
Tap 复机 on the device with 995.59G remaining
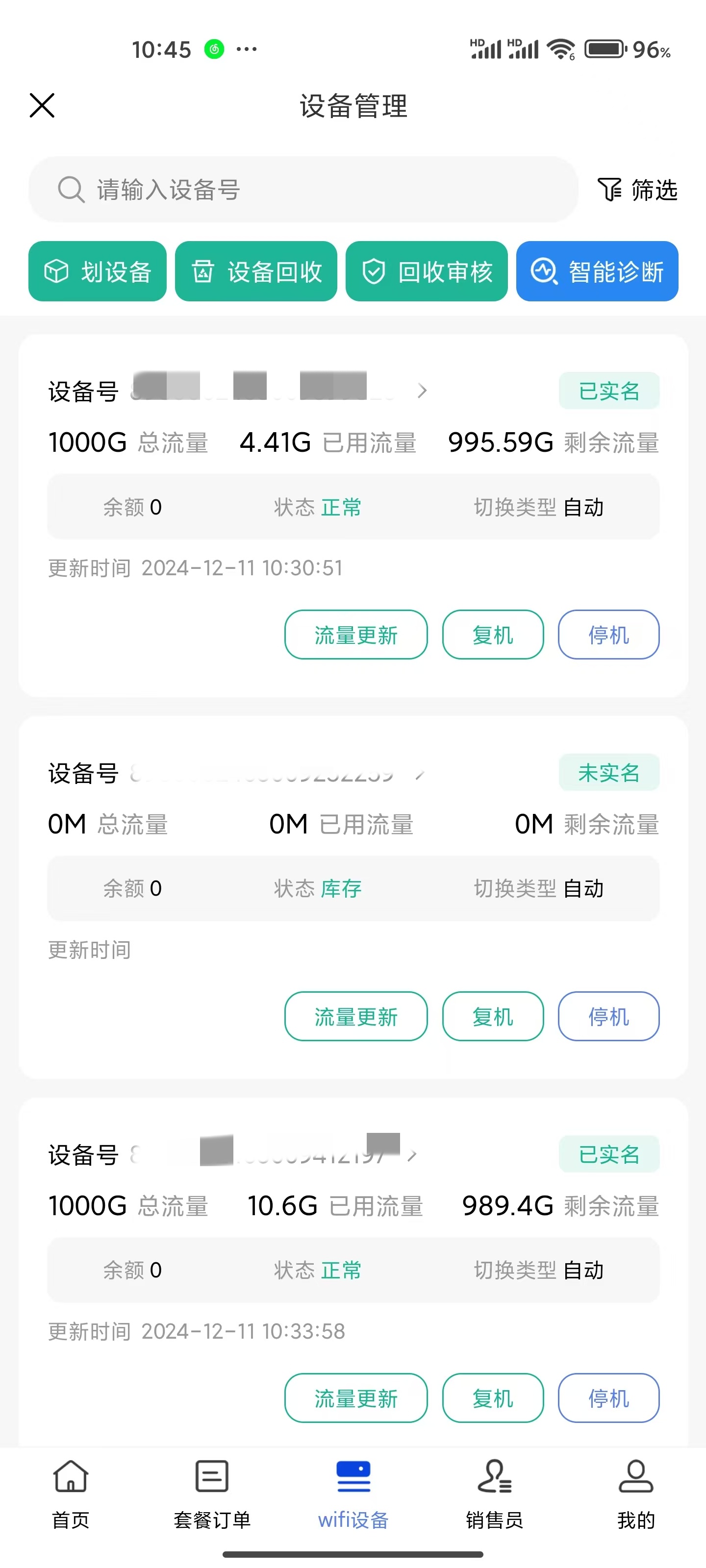pyautogui.click(x=493, y=635)
